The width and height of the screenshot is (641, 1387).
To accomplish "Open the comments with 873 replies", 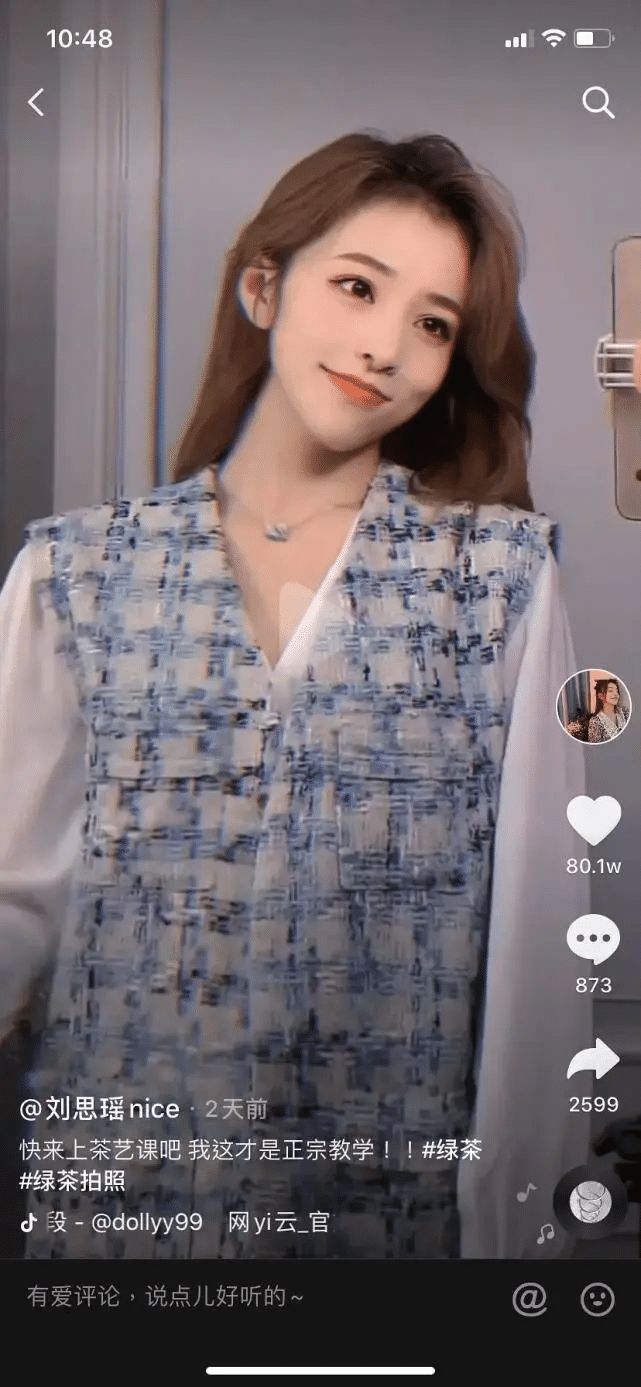I will [593, 940].
